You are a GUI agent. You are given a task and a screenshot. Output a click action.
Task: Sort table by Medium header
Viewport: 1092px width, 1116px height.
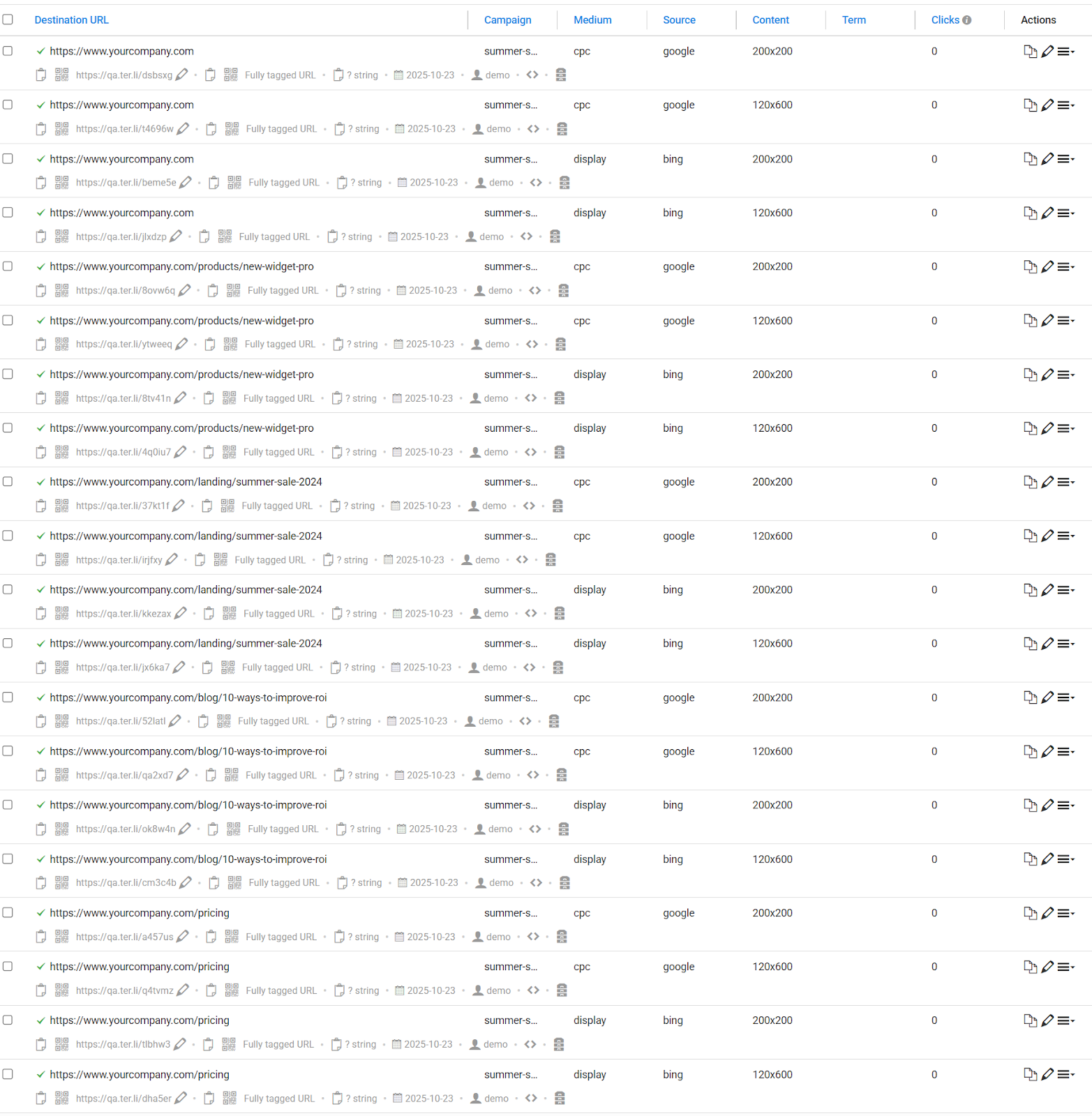coord(592,20)
